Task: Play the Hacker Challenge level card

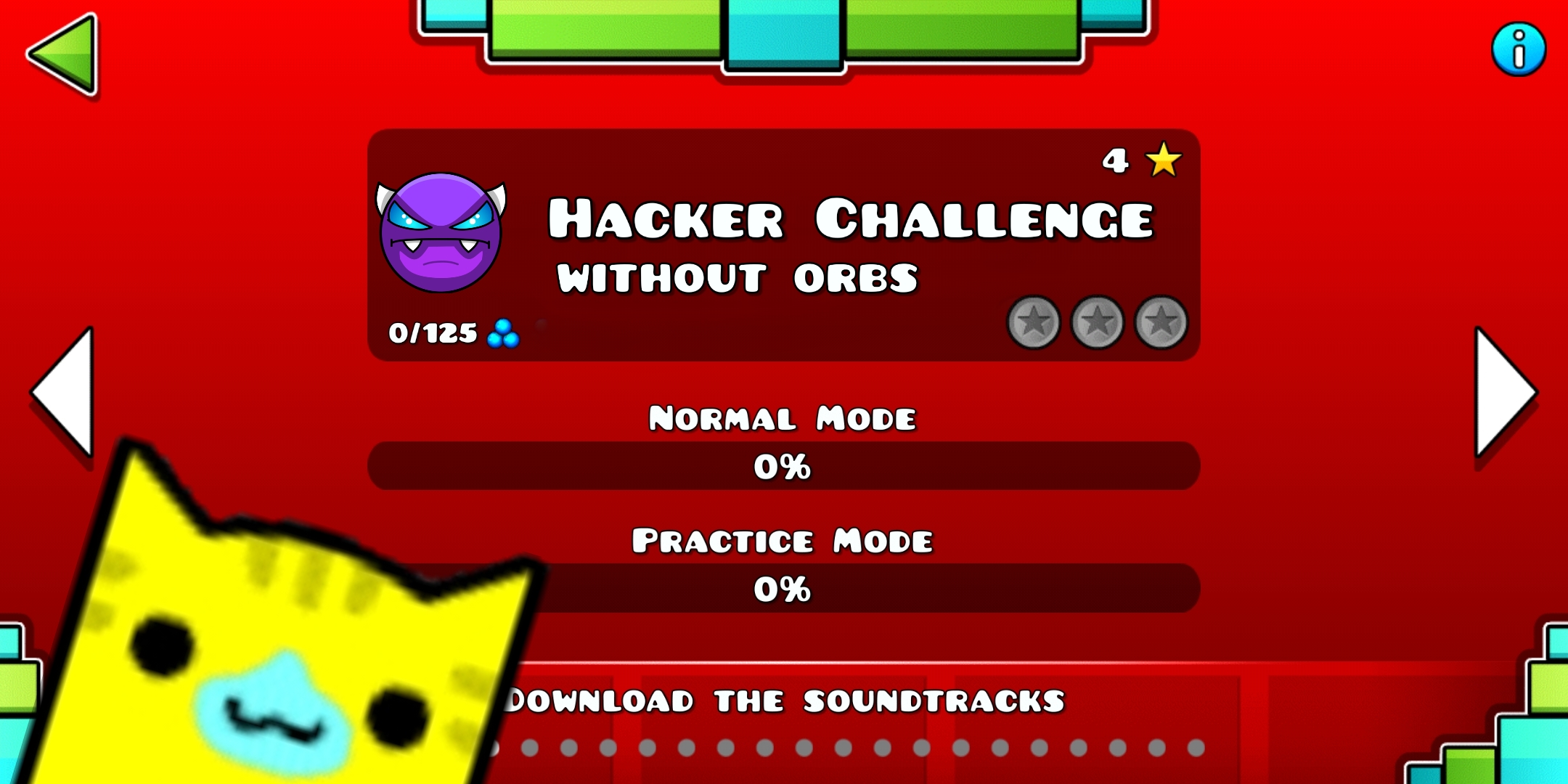Action: (x=783, y=245)
